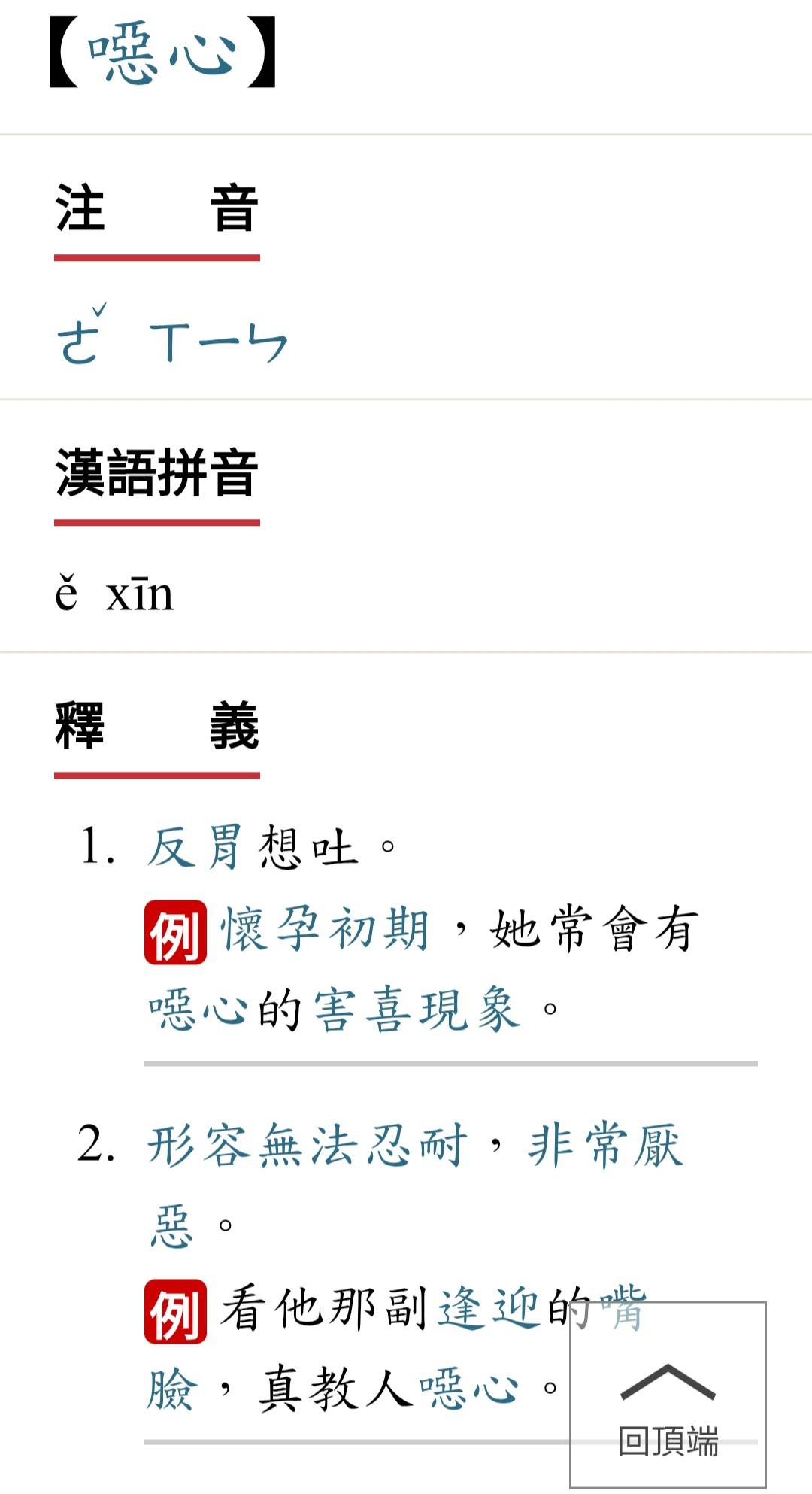
Task: Follow the 逢迎 word link
Action: click(489, 1309)
